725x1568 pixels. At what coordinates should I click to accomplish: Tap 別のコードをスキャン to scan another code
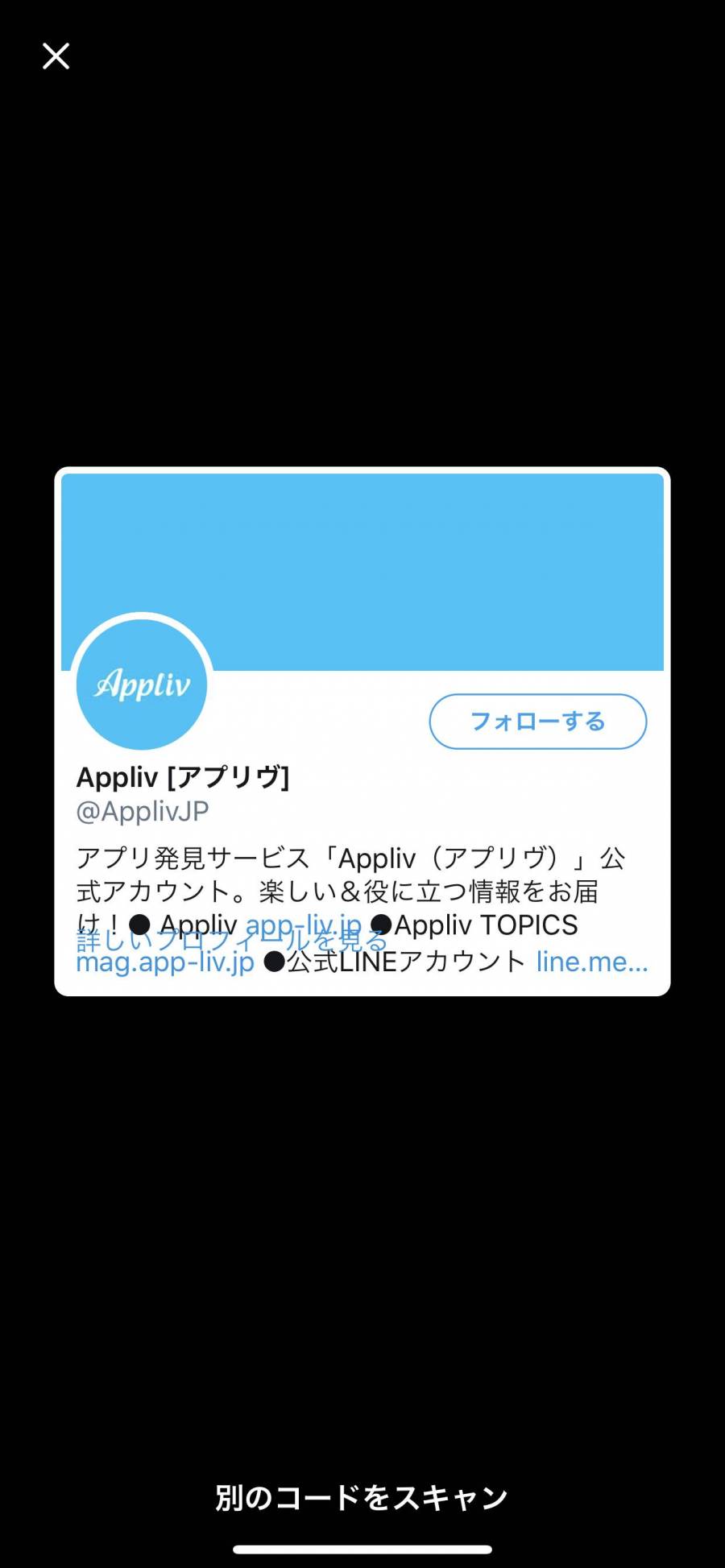click(362, 1497)
